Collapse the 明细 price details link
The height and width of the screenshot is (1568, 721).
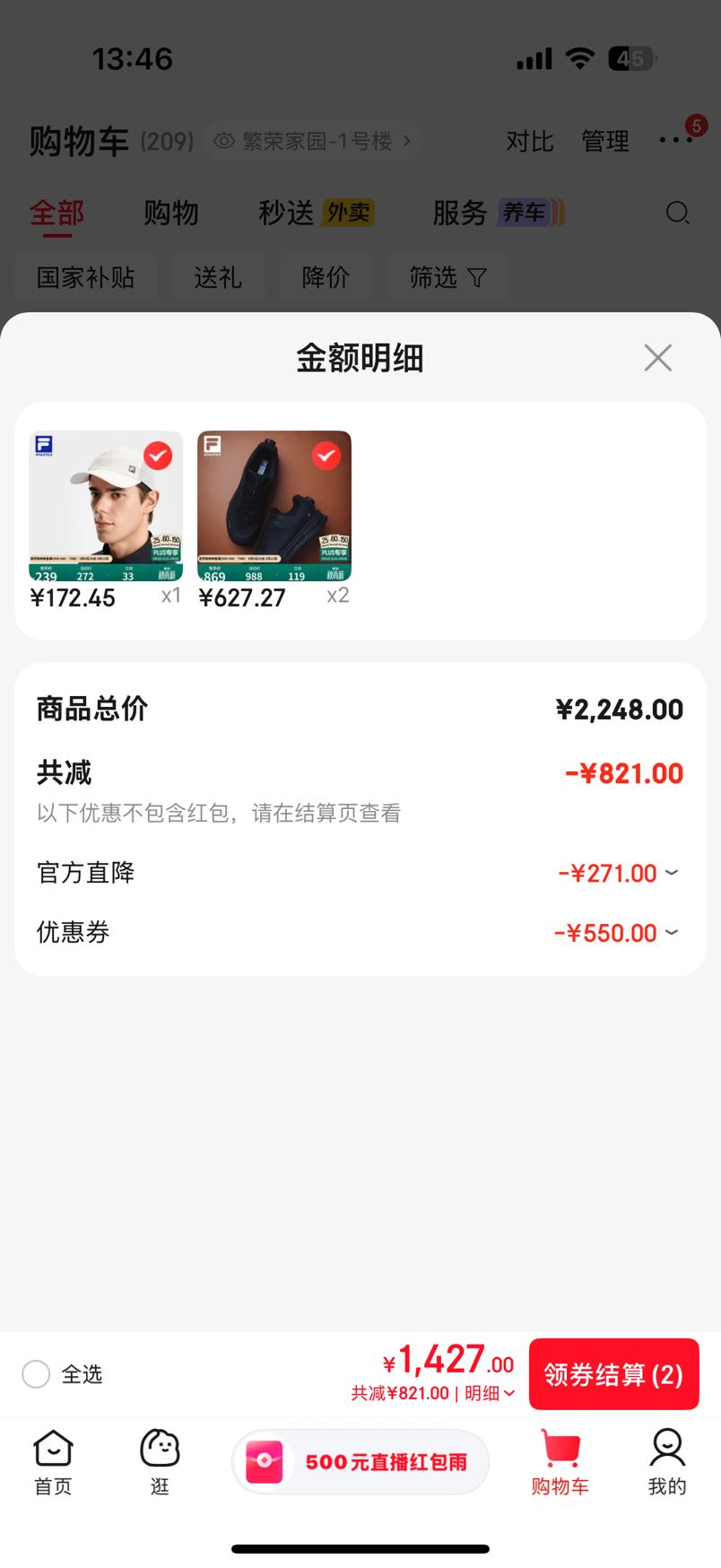[490, 1393]
